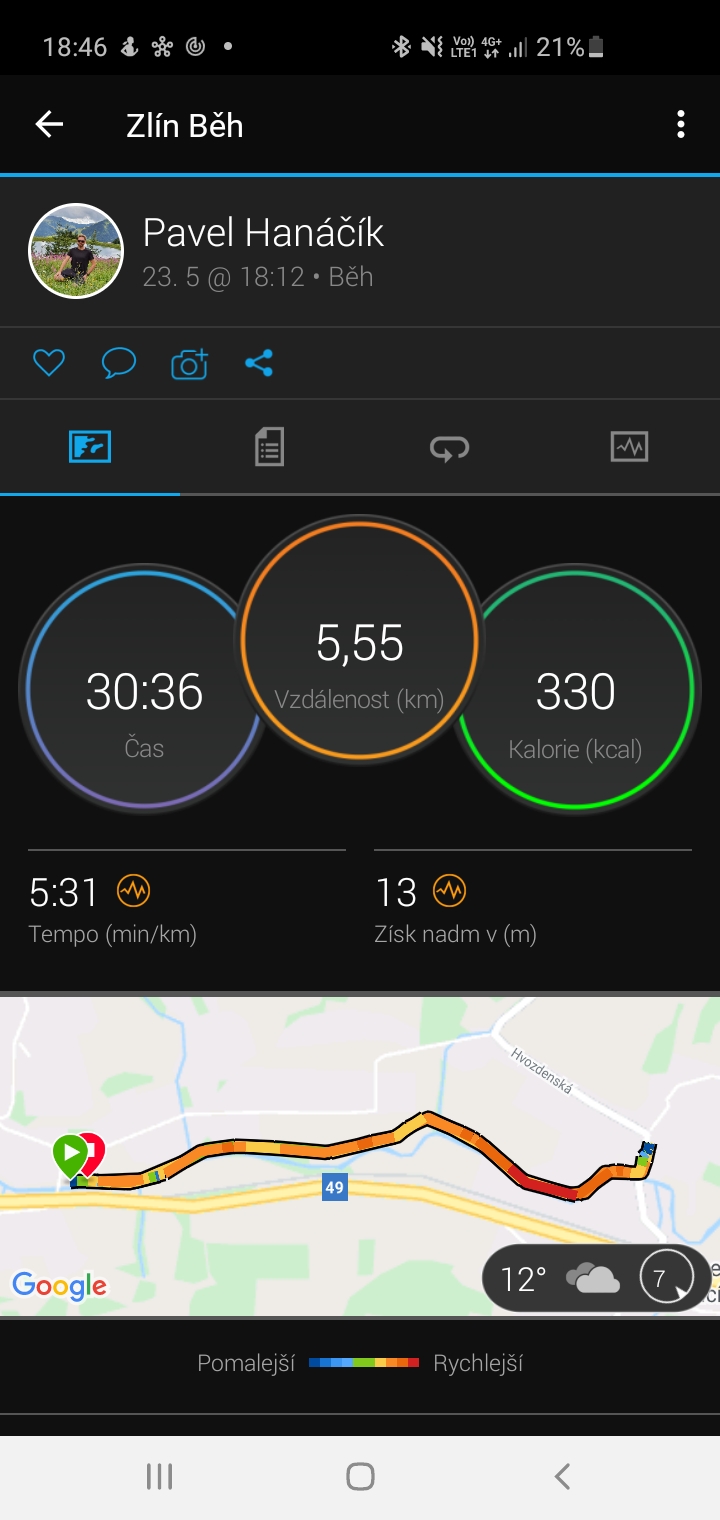The width and height of the screenshot is (720, 1520).
Task: Open the three-dot overflow menu
Action: click(681, 125)
